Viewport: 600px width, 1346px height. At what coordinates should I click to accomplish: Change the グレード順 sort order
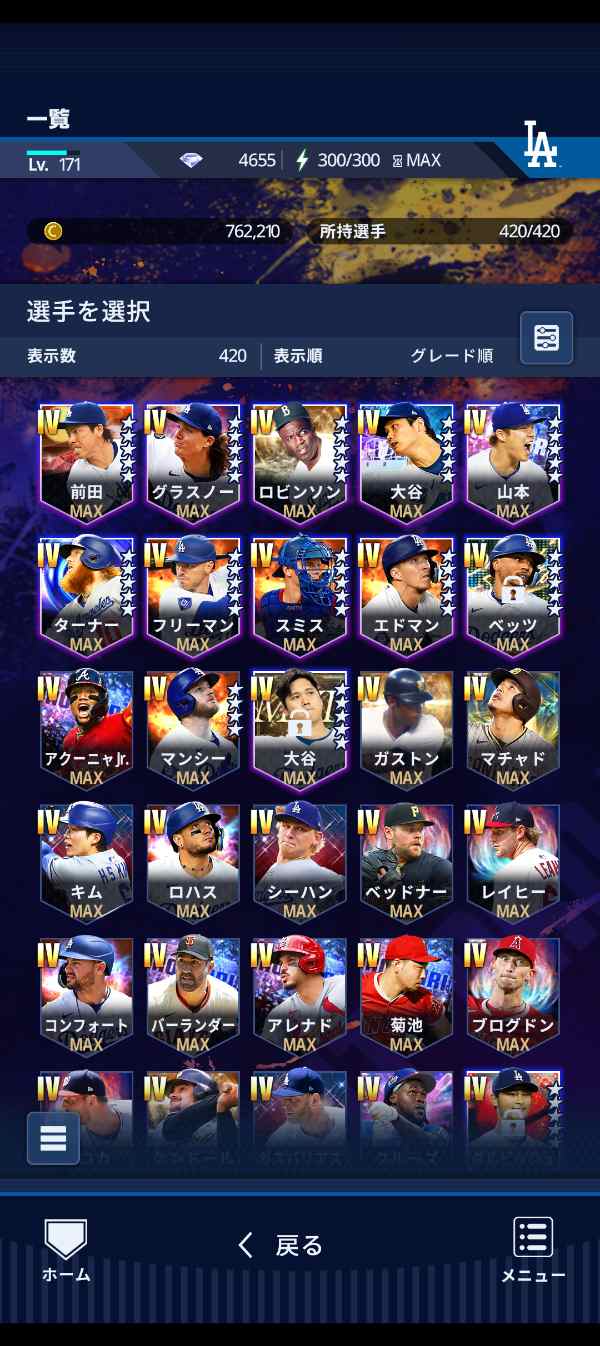[451, 356]
